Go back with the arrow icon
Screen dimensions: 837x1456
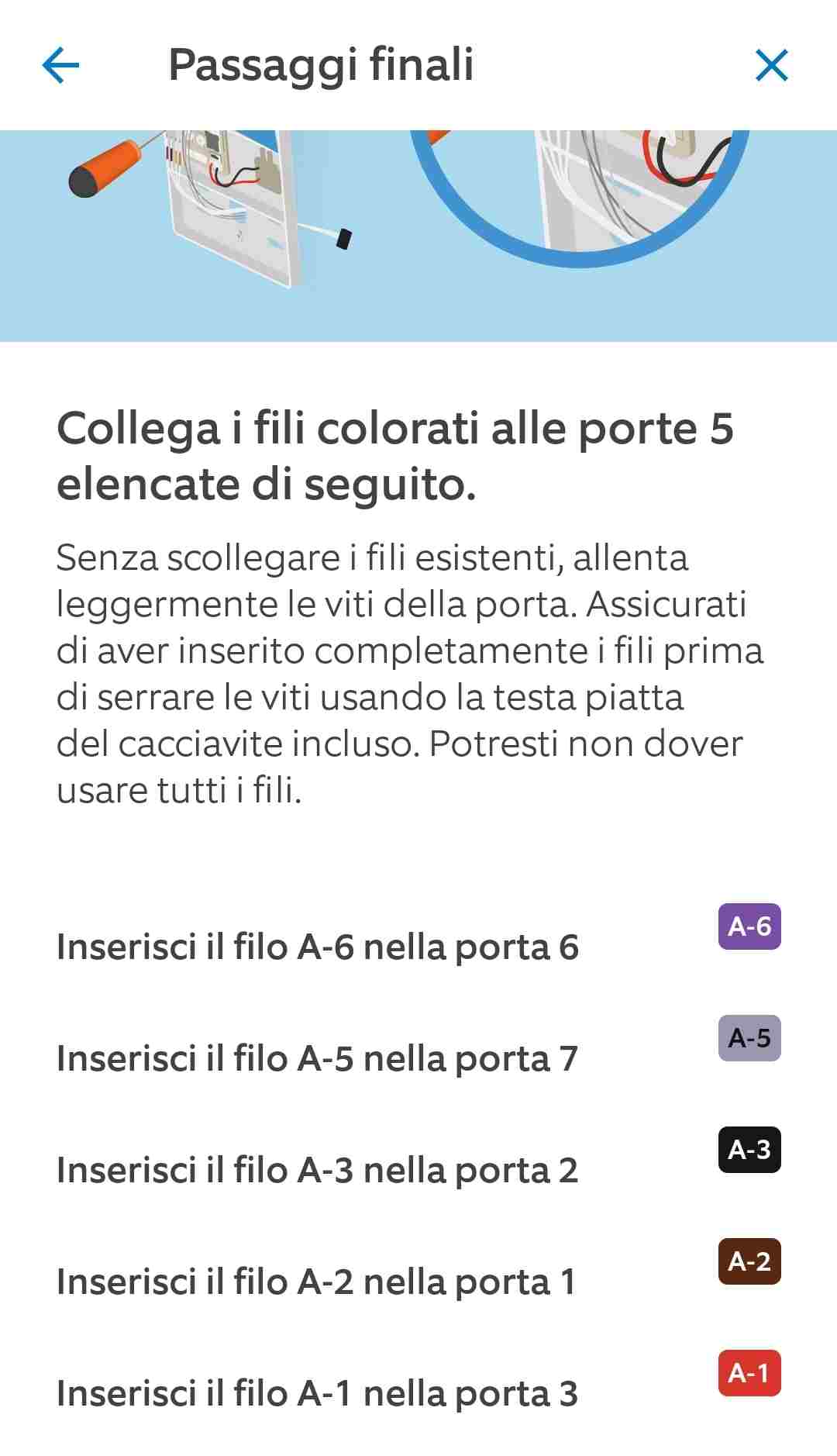60,65
